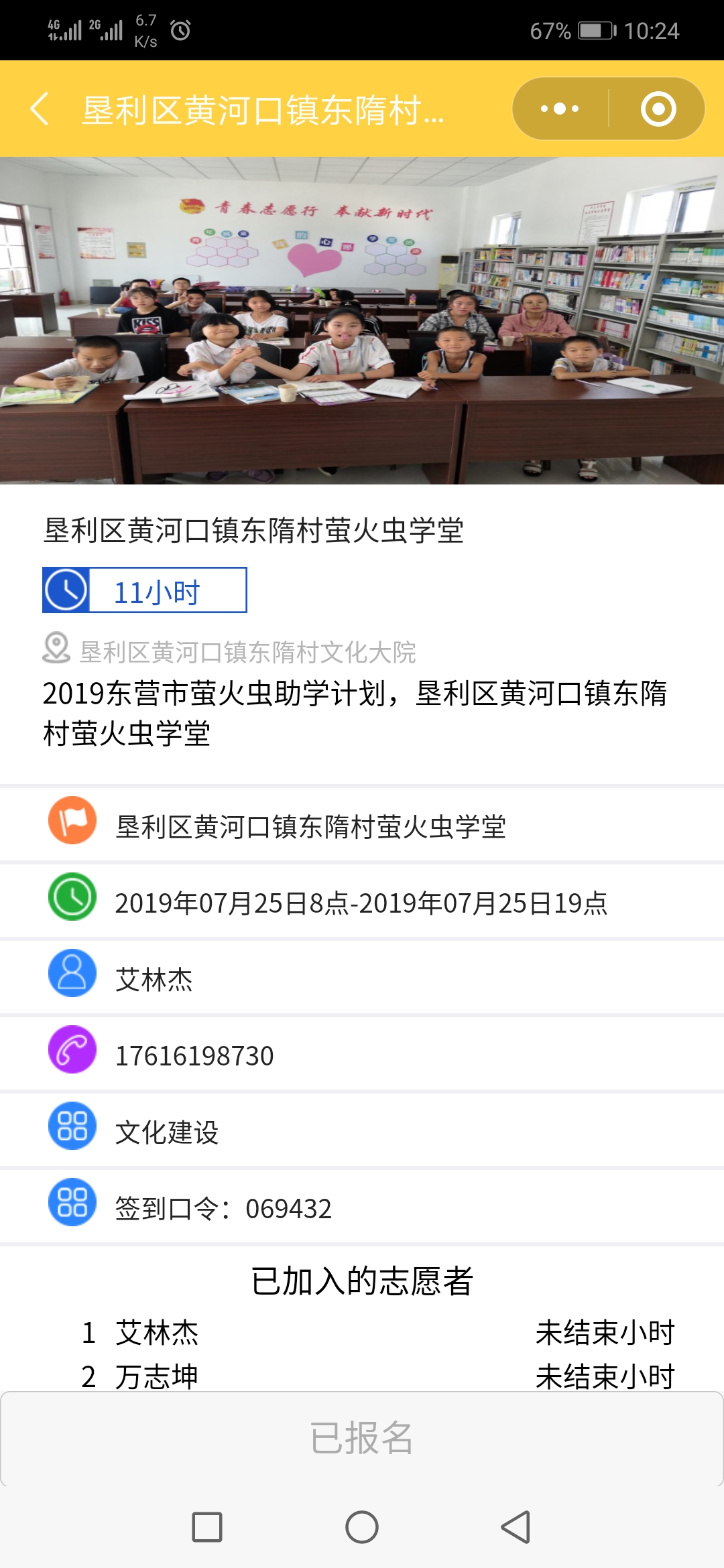The image size is (724, 1568).
Task: Open recent apps from the navigation bar
Action: pos(207,1528)
